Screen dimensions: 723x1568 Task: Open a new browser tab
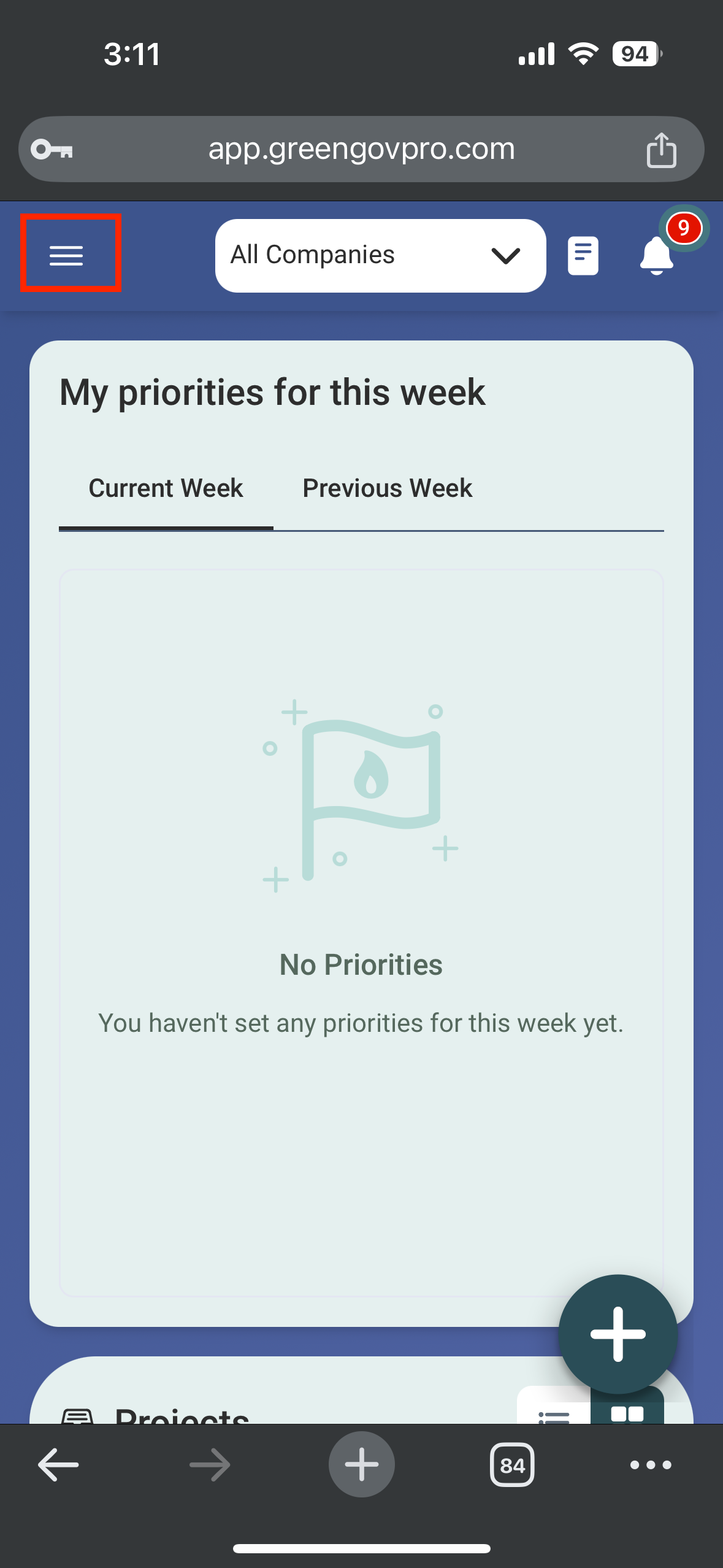361,1464
